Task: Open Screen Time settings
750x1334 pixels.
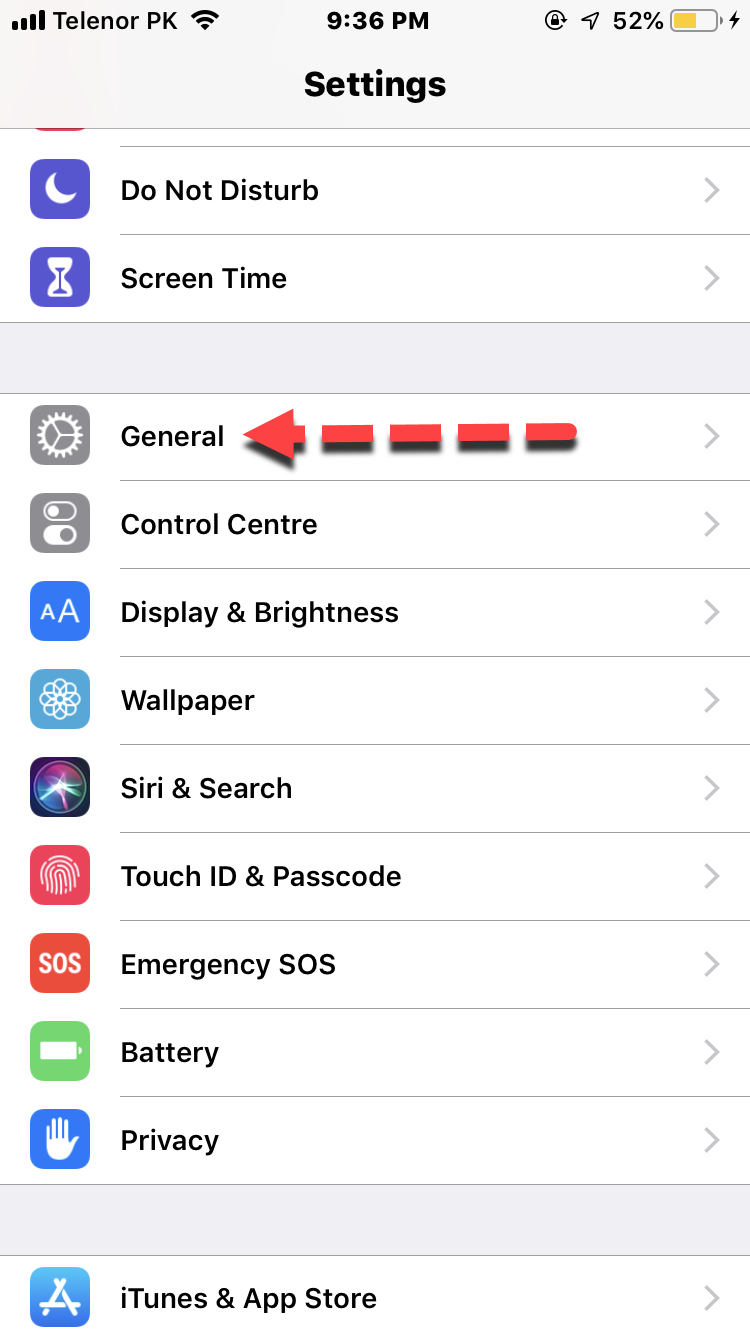Action: pyautogui.click(x=204, y=278)
